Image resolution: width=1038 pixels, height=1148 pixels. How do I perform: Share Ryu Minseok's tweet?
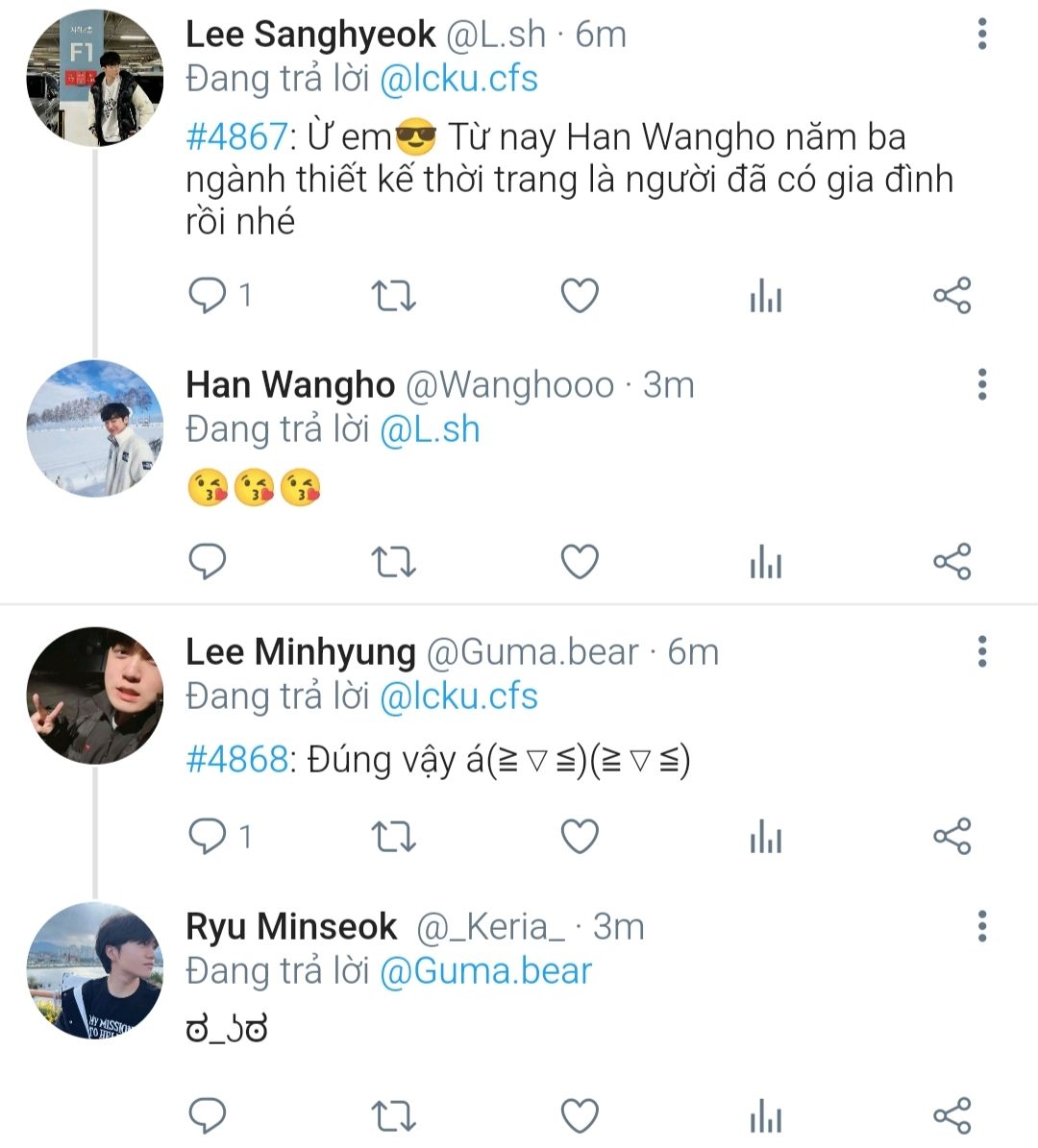pyautogui.click(x=951, y=1116)
